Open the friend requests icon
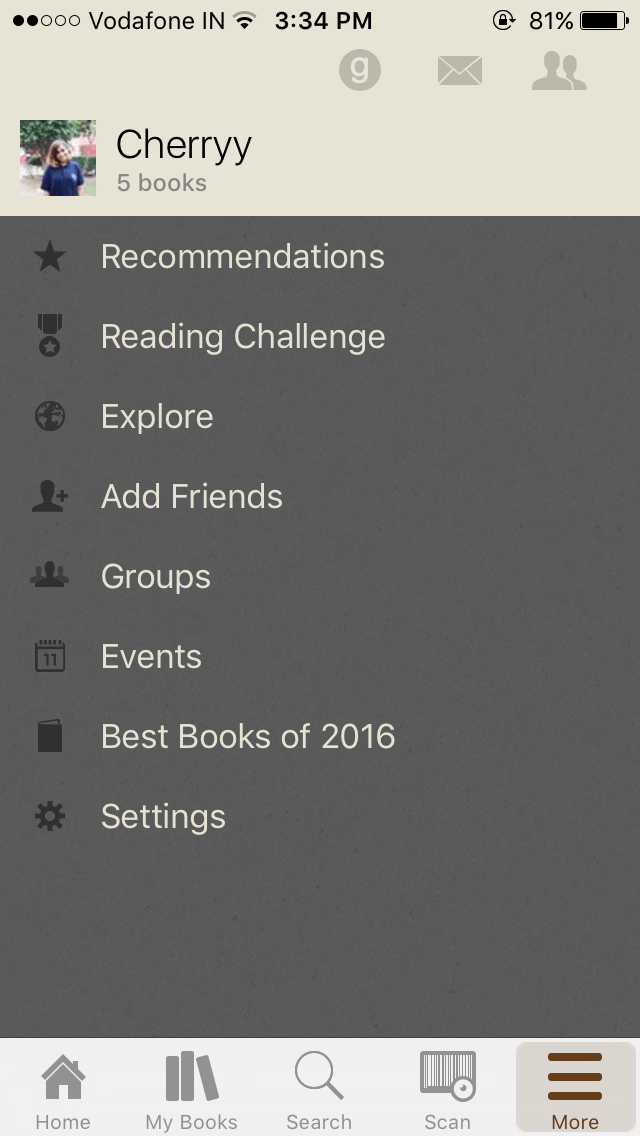640x1136 pixels. pos(559,71)
